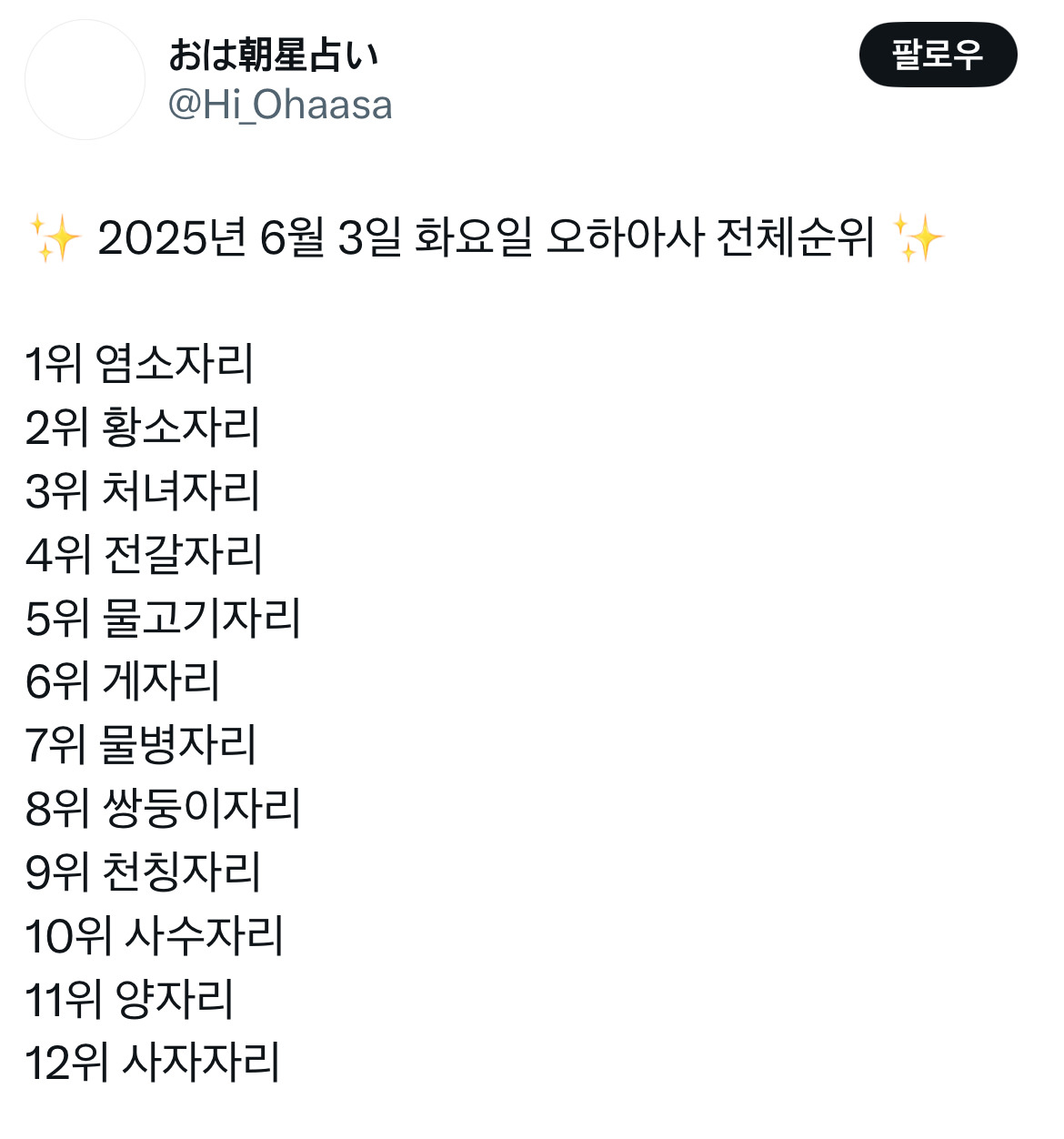Open the おは朝星占い profile avatar
Image resolution: width=1064 pixels, height=1139 pixels.
point(85,80)
